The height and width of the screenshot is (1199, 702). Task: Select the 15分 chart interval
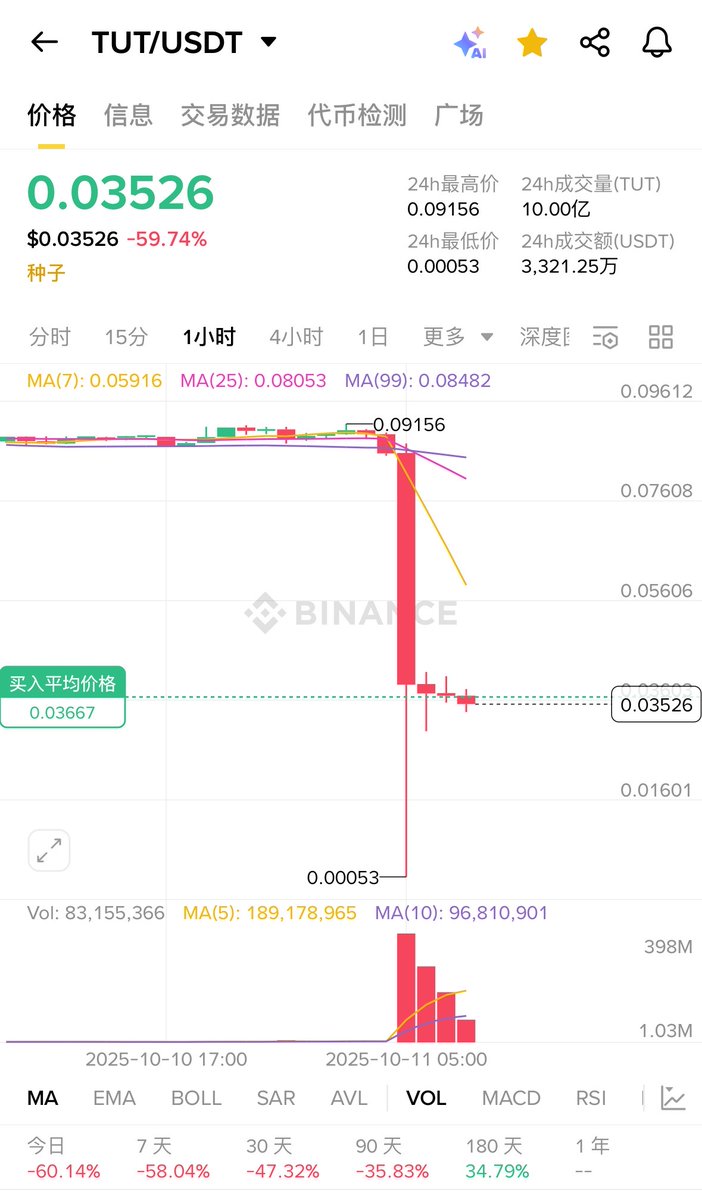(126, 337)
